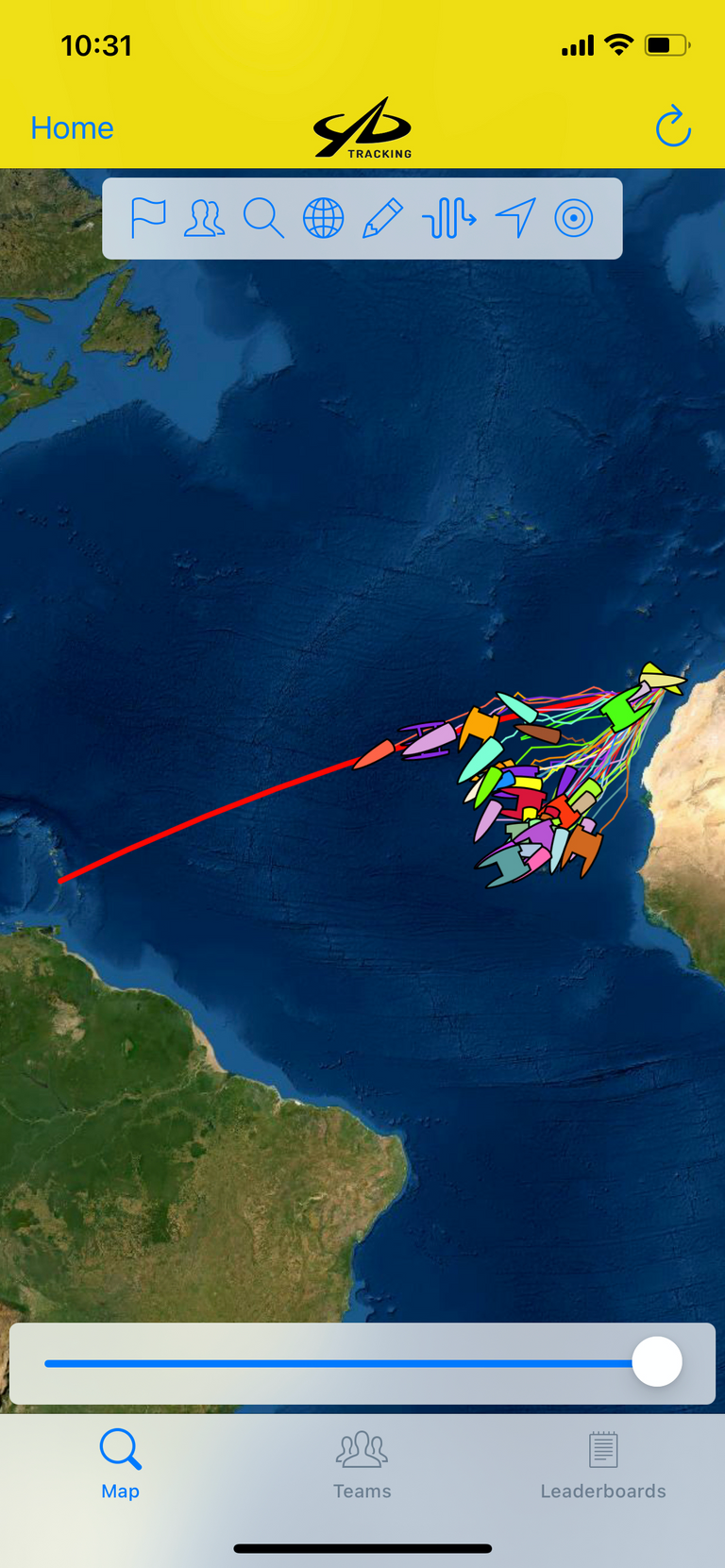The width and height of the screenshot is (725, 1568).
Task: Tap the concentric circles target icon
Action: tap(573, 218)
